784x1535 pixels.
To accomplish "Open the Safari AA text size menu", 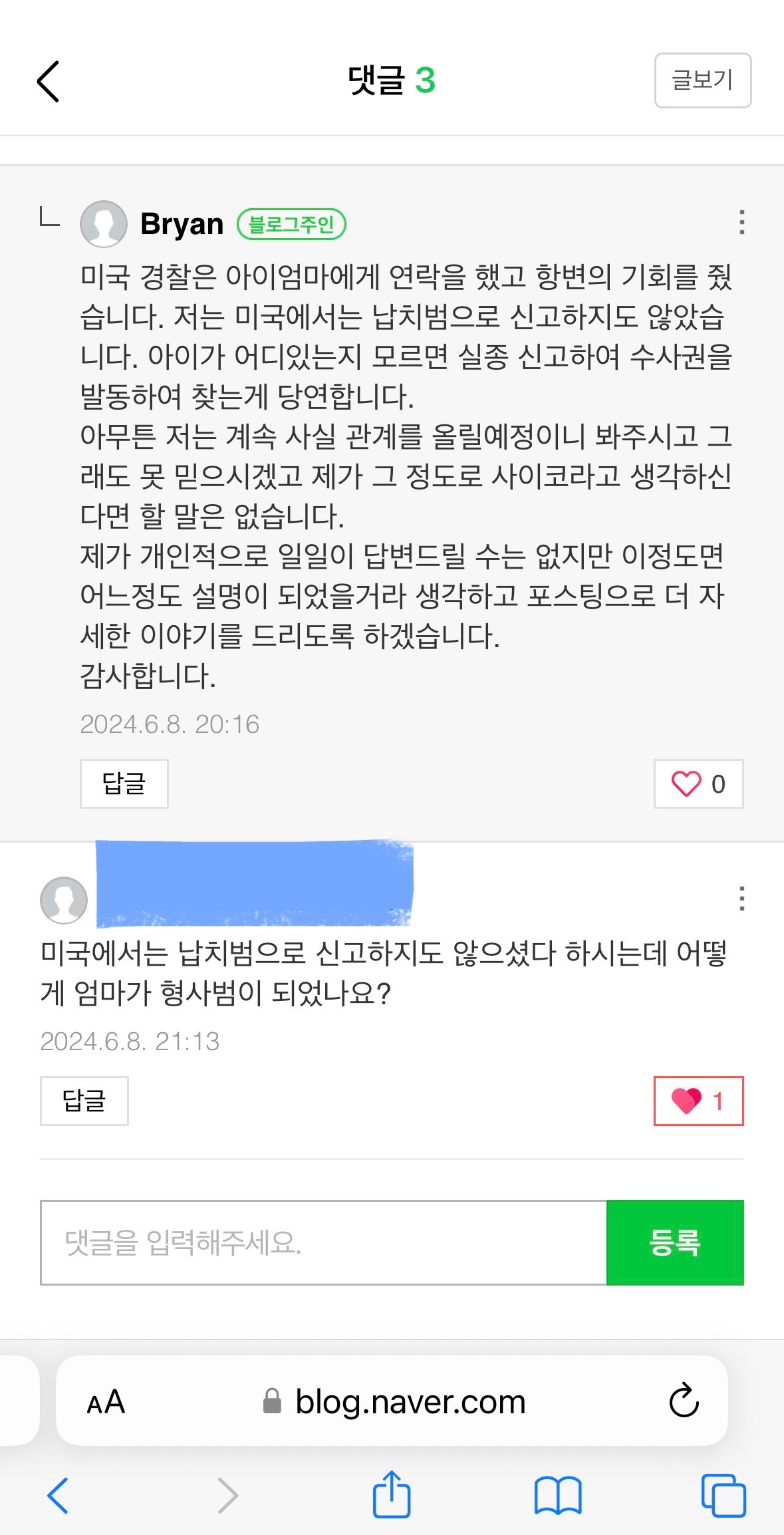I will pyautogui.click(x=106, y=1402).
